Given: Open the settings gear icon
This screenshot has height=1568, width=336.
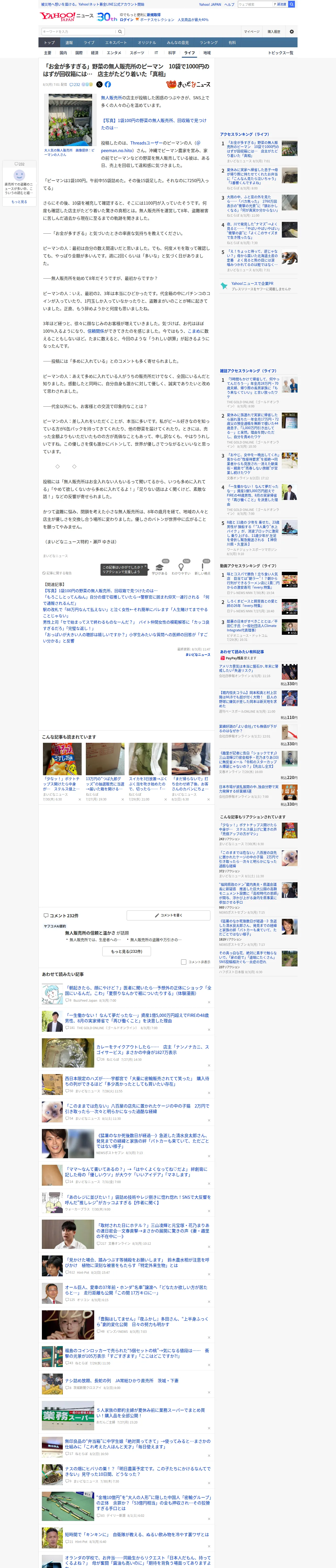Looking at the screenshot, I should 292,32.
